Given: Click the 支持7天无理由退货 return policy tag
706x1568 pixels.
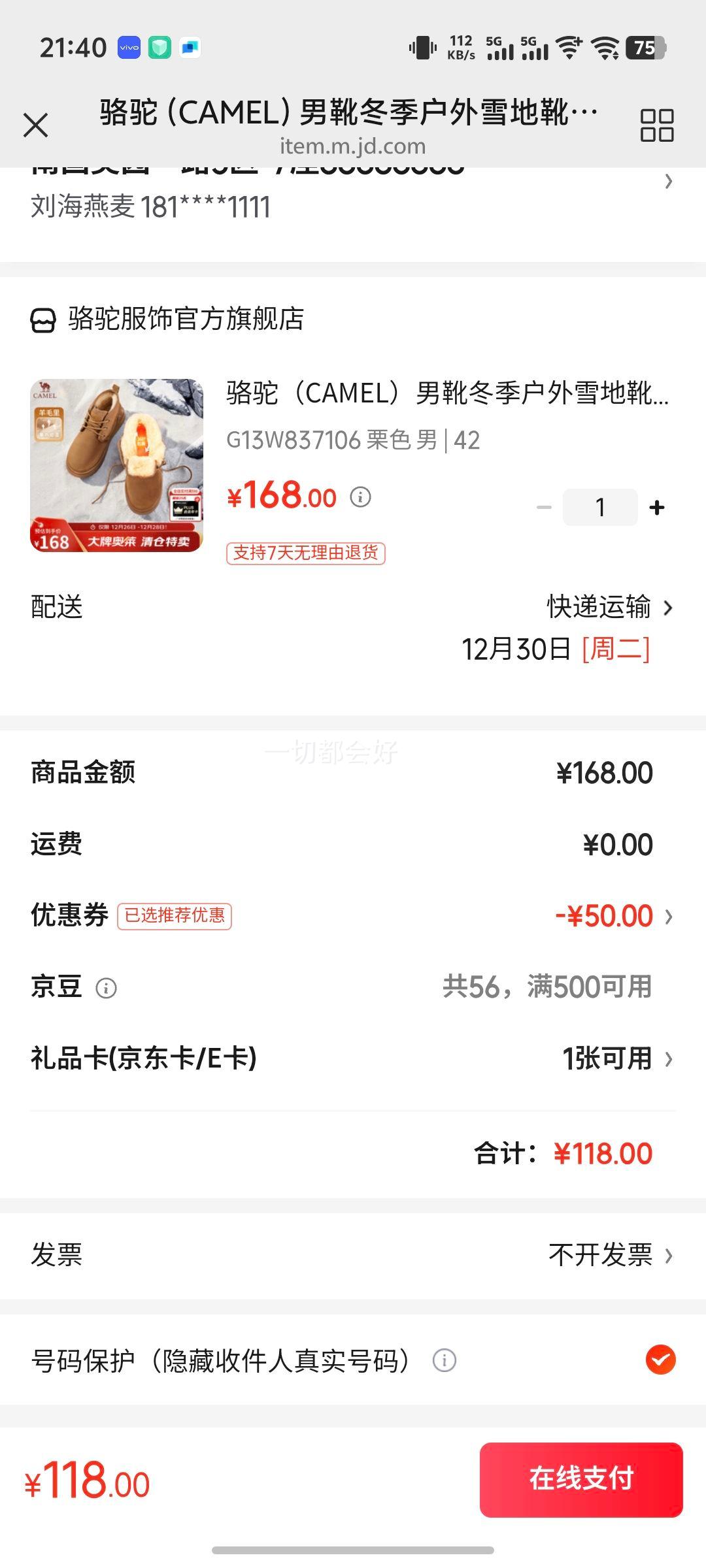Looking at the screenshot, I should coord(305,554).
